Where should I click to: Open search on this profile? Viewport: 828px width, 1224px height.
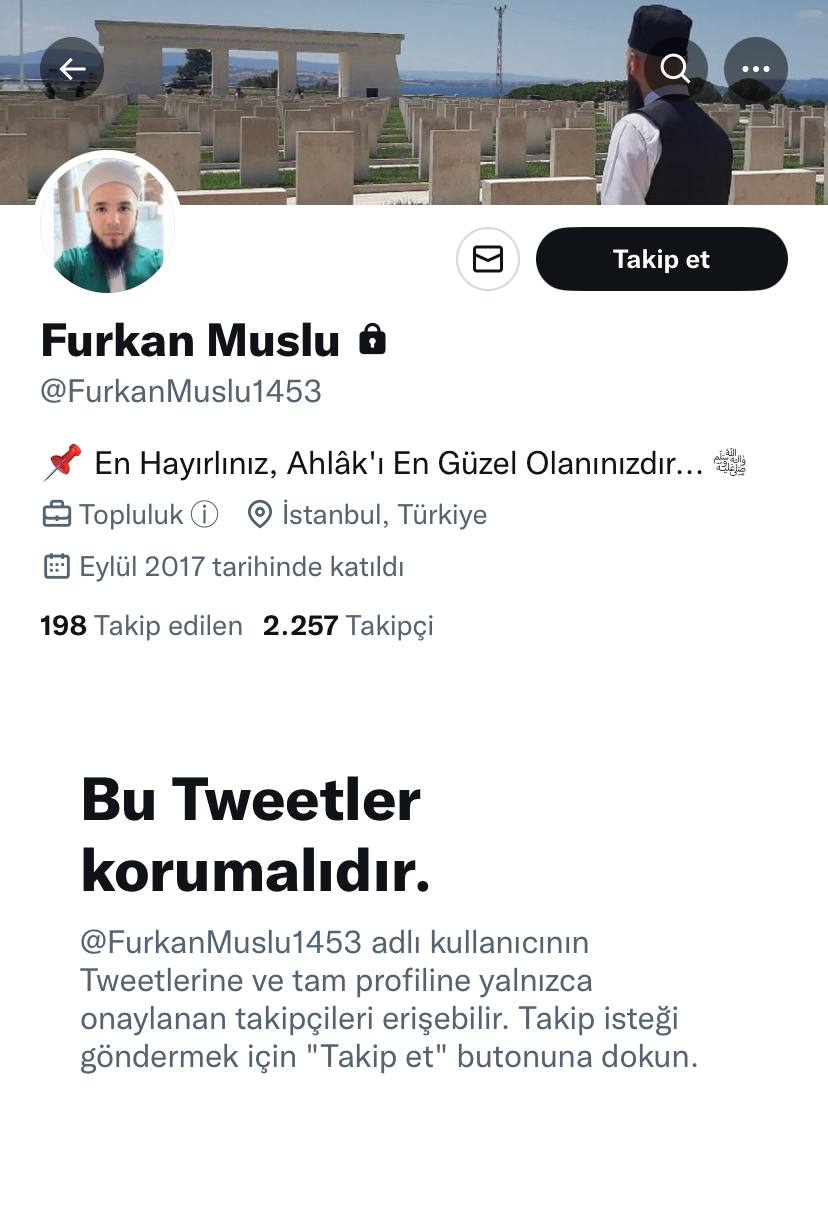(x=676, y=69)
